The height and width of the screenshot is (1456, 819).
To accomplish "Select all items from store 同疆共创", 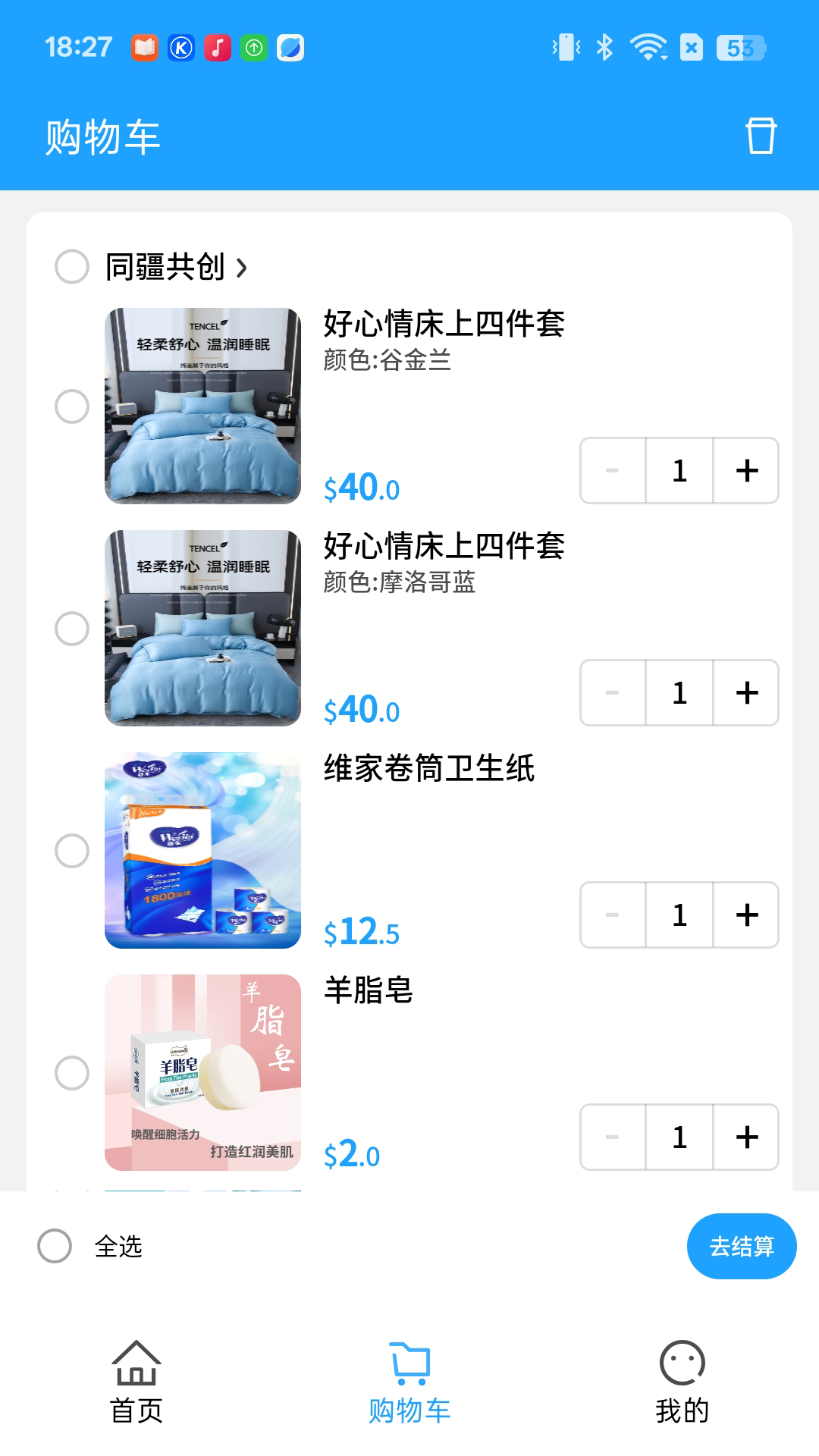I will tap(72, 267).
